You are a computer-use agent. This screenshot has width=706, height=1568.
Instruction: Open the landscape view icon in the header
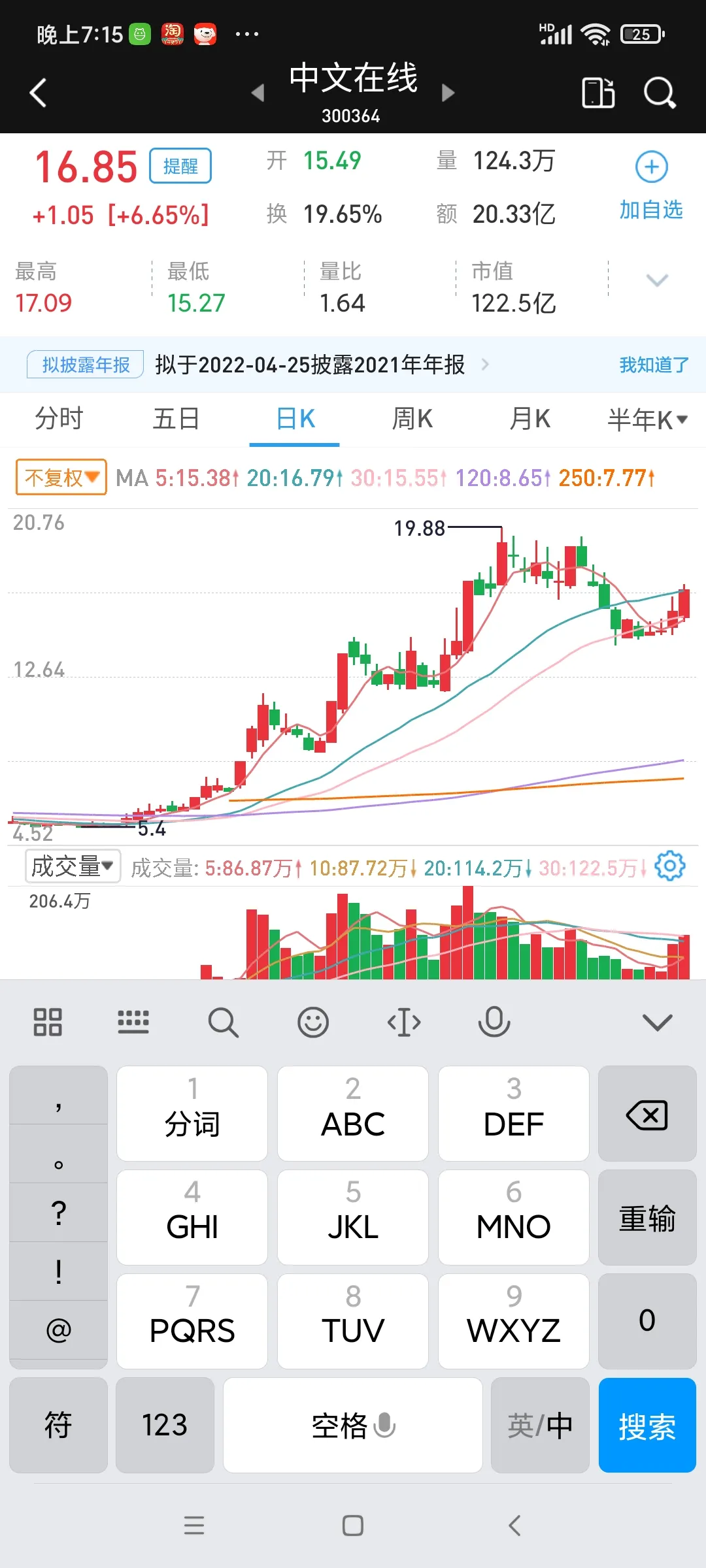tap(598, 93)
